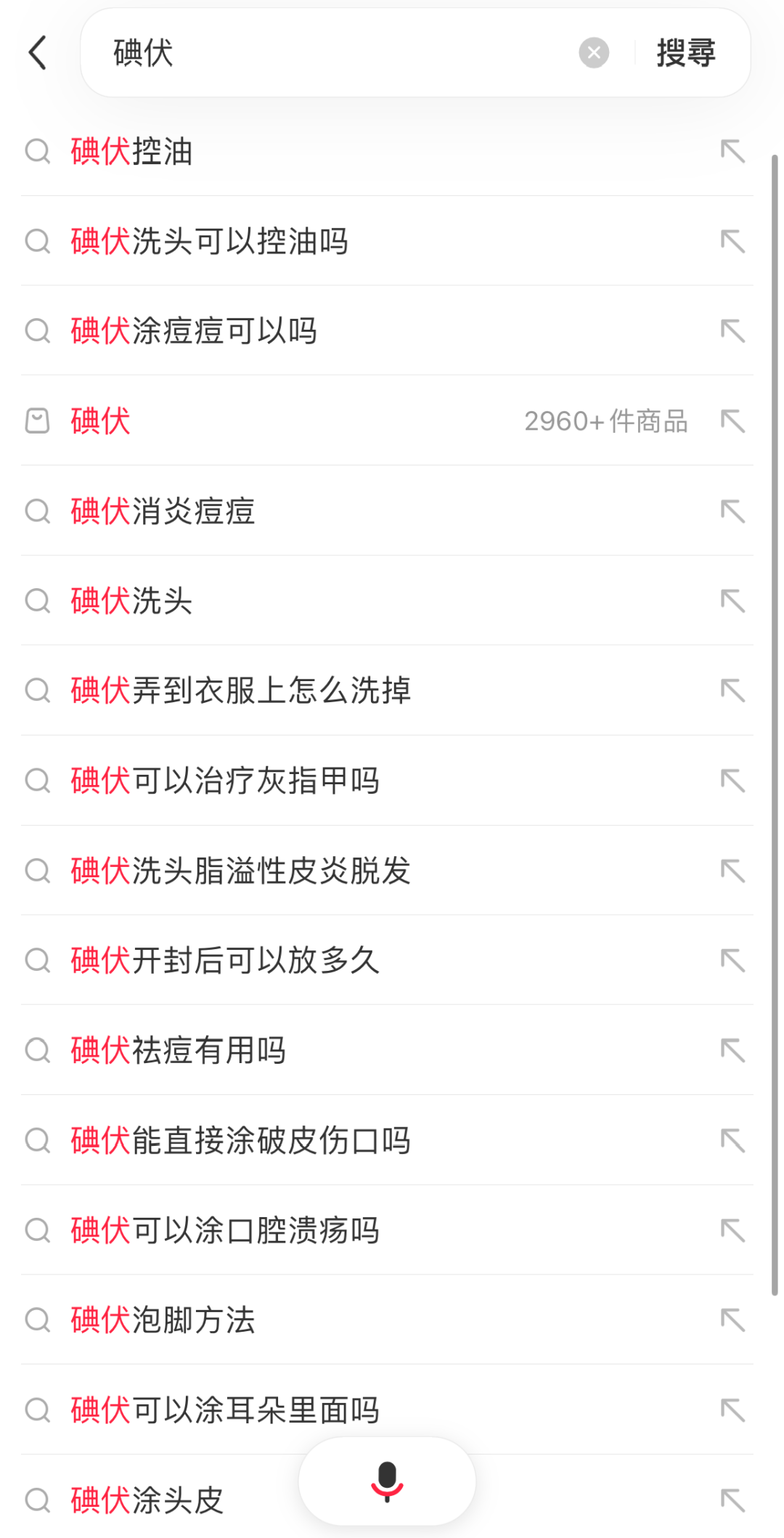This screenshot has height=1538, width=784.
Task: Open suggestion 碘伏能直接涂破皮伤口吗
Action: tap(240, 1141)
